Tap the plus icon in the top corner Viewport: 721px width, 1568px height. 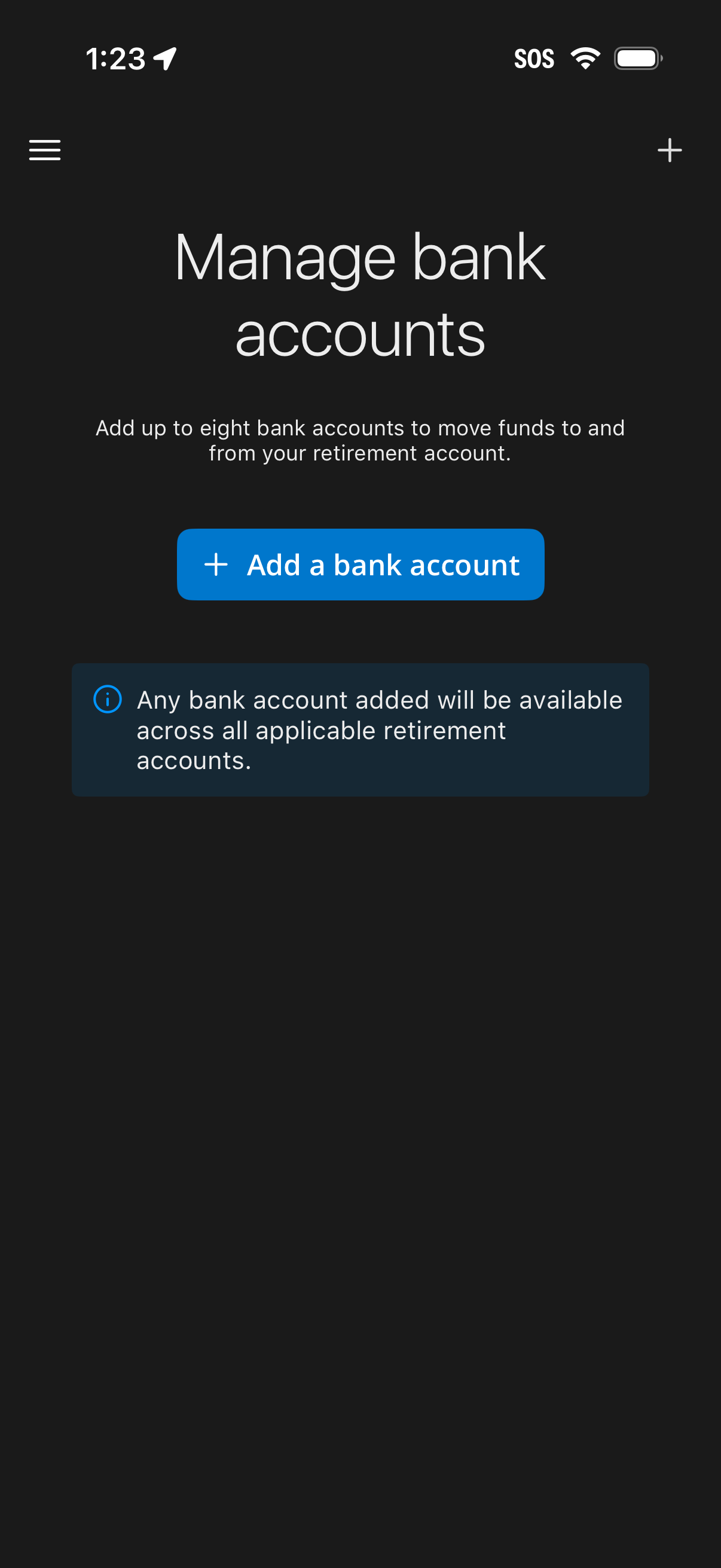pos(669,150)
